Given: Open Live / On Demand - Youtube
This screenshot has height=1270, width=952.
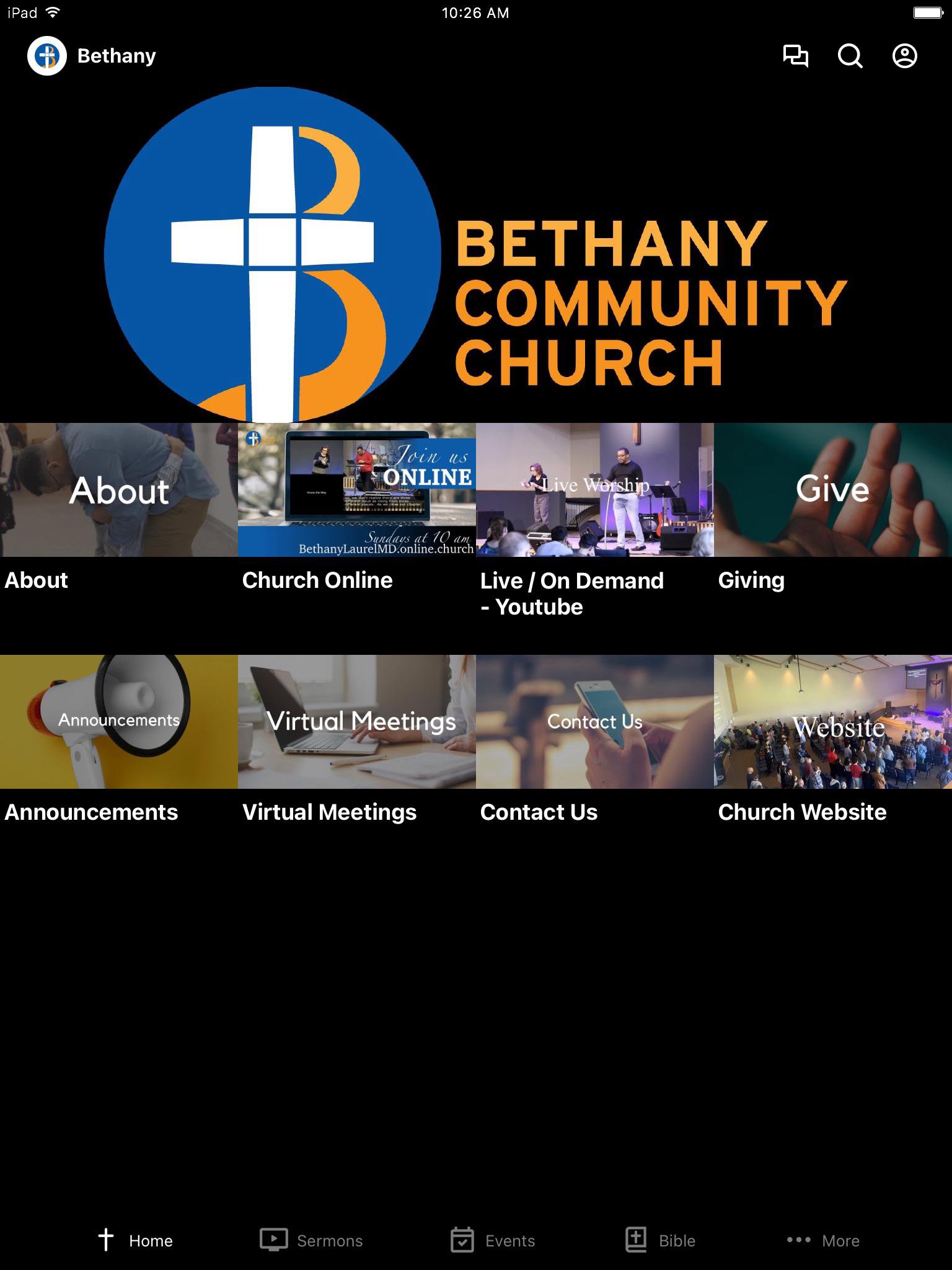Looking at the screenshot, I should pyautogui.click(x=594, y=490).
